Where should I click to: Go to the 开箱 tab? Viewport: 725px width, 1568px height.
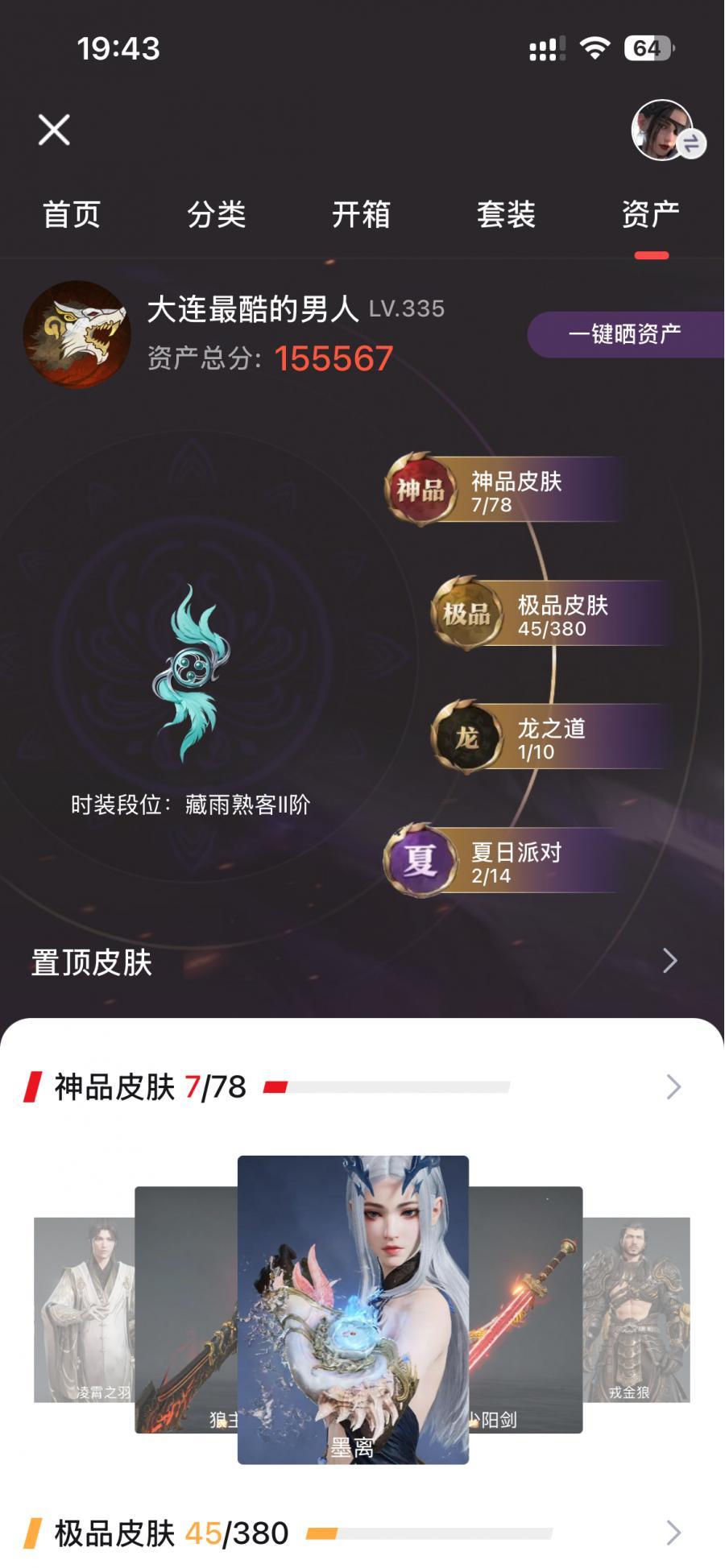[x=361, y=215]
